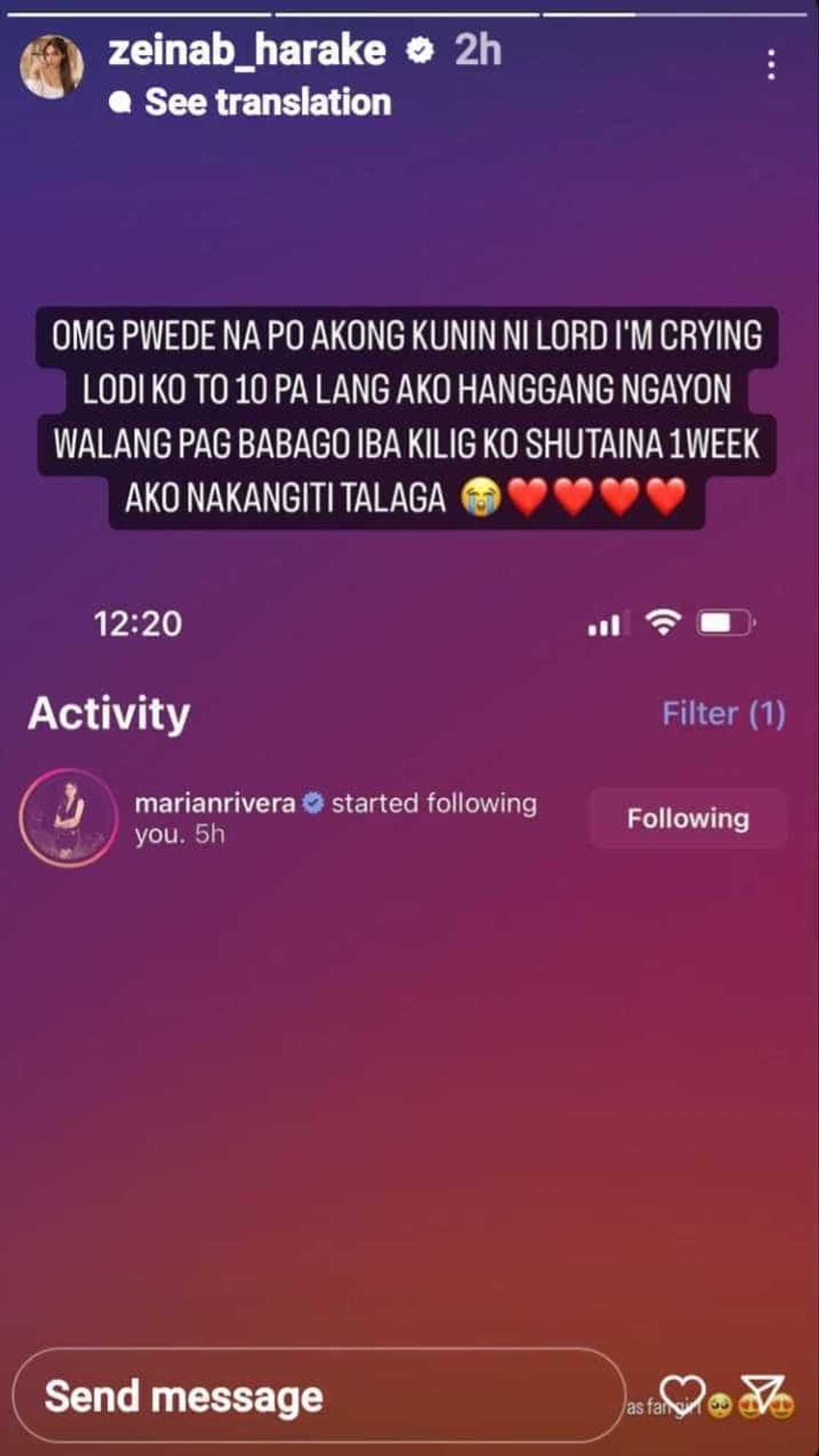The height and width of the screenshot is (1456, 819).
Task: Like this story with the heart
Action: point(682,1394)
